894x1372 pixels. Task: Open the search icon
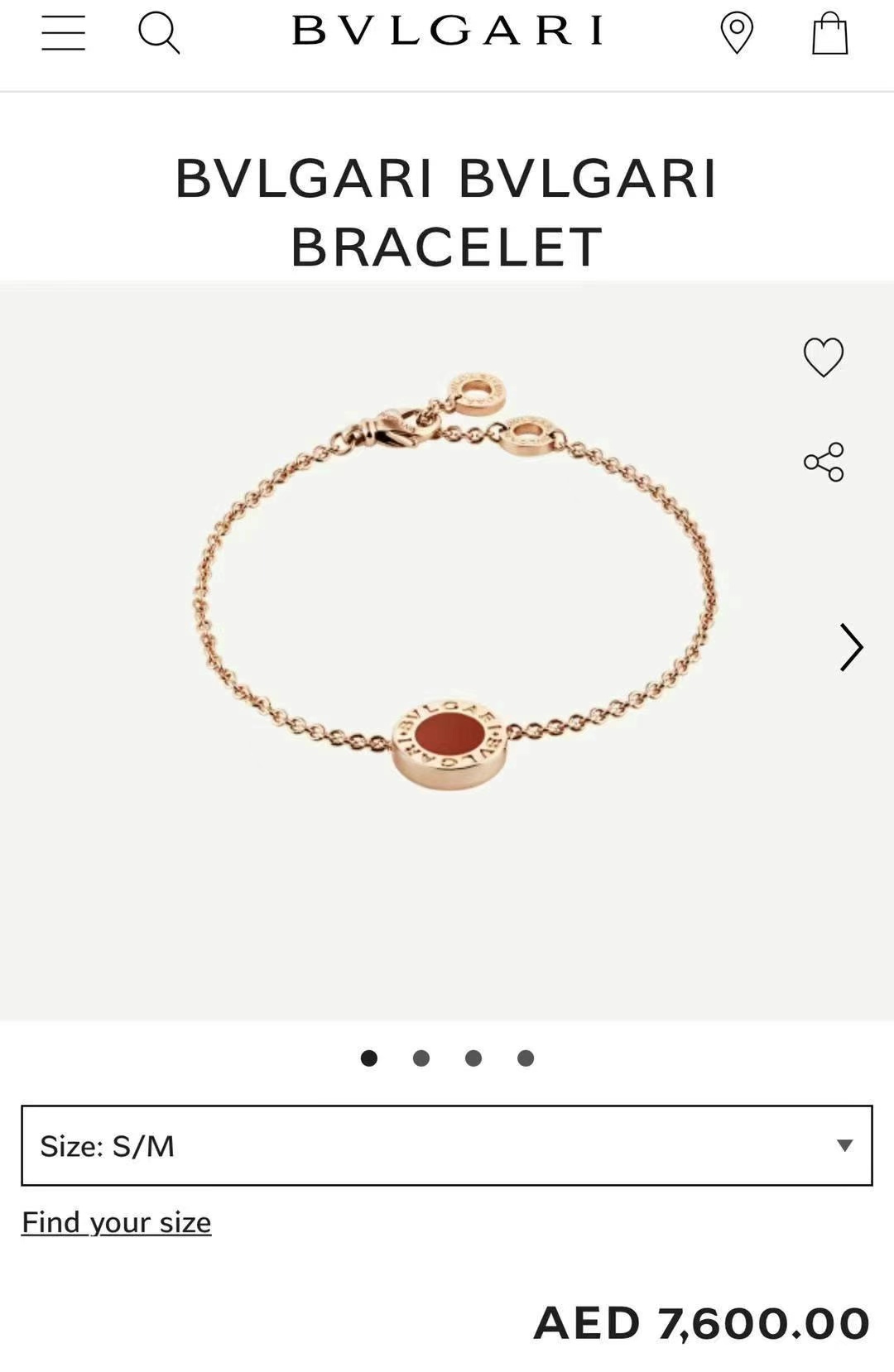coord(158,33)
